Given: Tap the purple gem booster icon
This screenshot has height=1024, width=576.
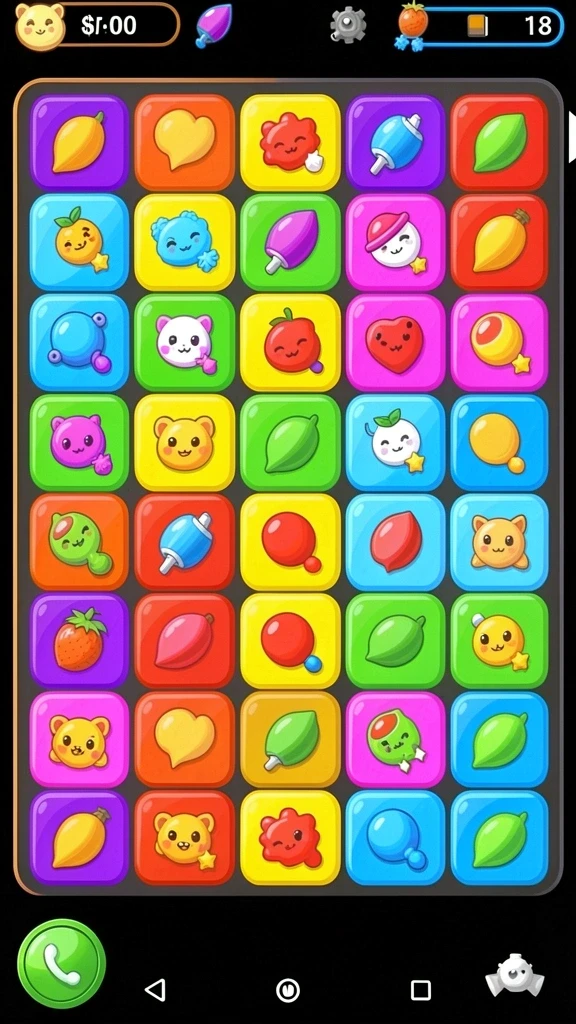Looking at the screenshot, I should [214, 25].
